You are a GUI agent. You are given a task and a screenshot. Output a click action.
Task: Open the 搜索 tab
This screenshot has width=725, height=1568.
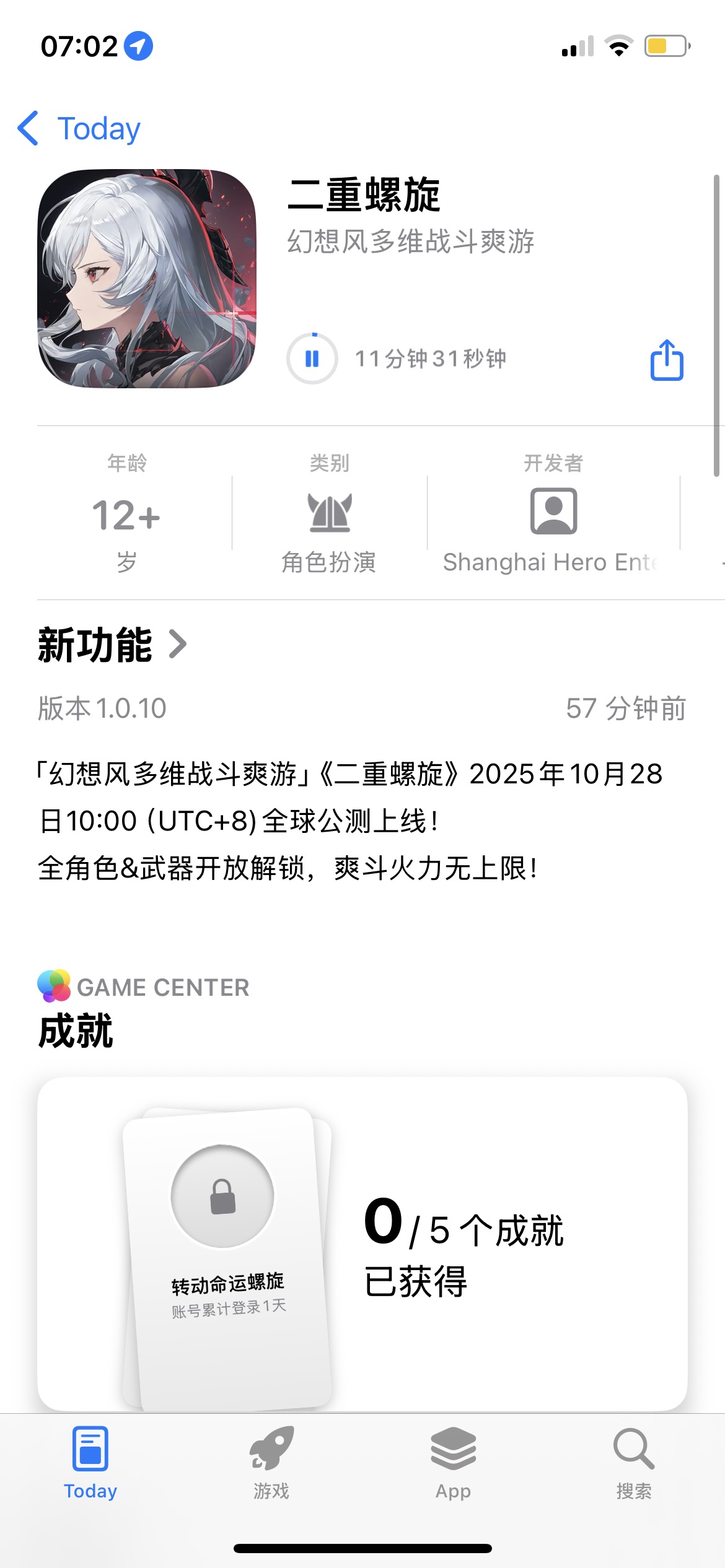pyautogui.click(x=634, y=1463)
